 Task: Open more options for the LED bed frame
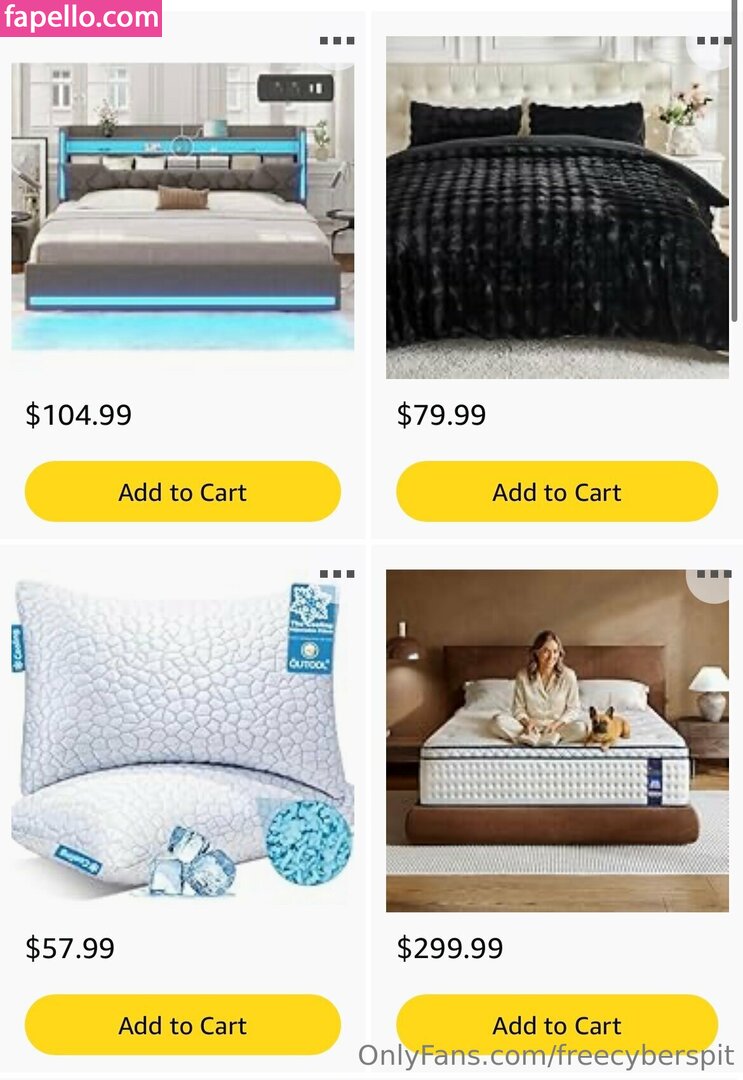tap(337, 41)
